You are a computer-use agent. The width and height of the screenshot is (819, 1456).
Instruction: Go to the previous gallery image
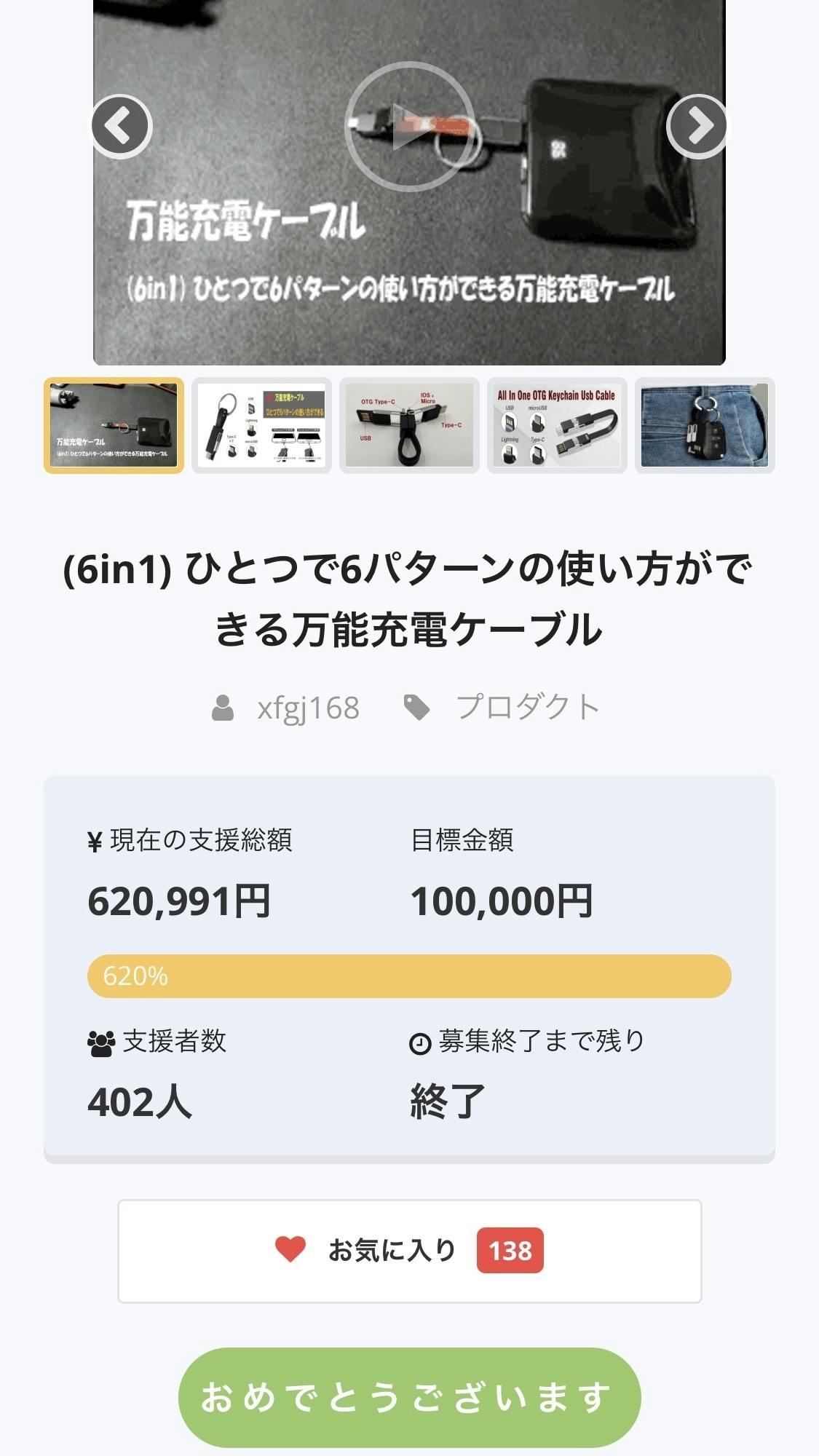pyautogui.click(x=121, y=127)
